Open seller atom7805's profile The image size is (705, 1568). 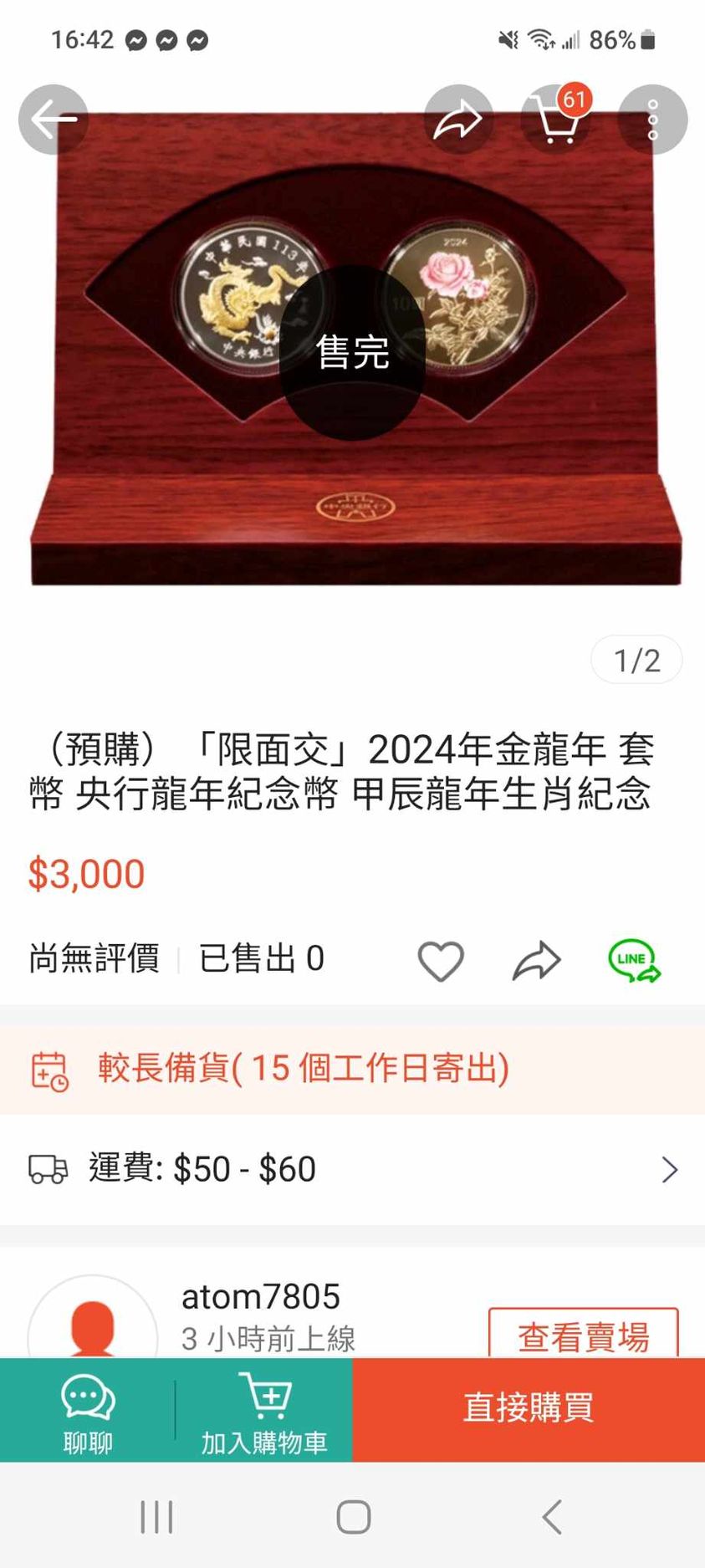(x=260, y=1297)
